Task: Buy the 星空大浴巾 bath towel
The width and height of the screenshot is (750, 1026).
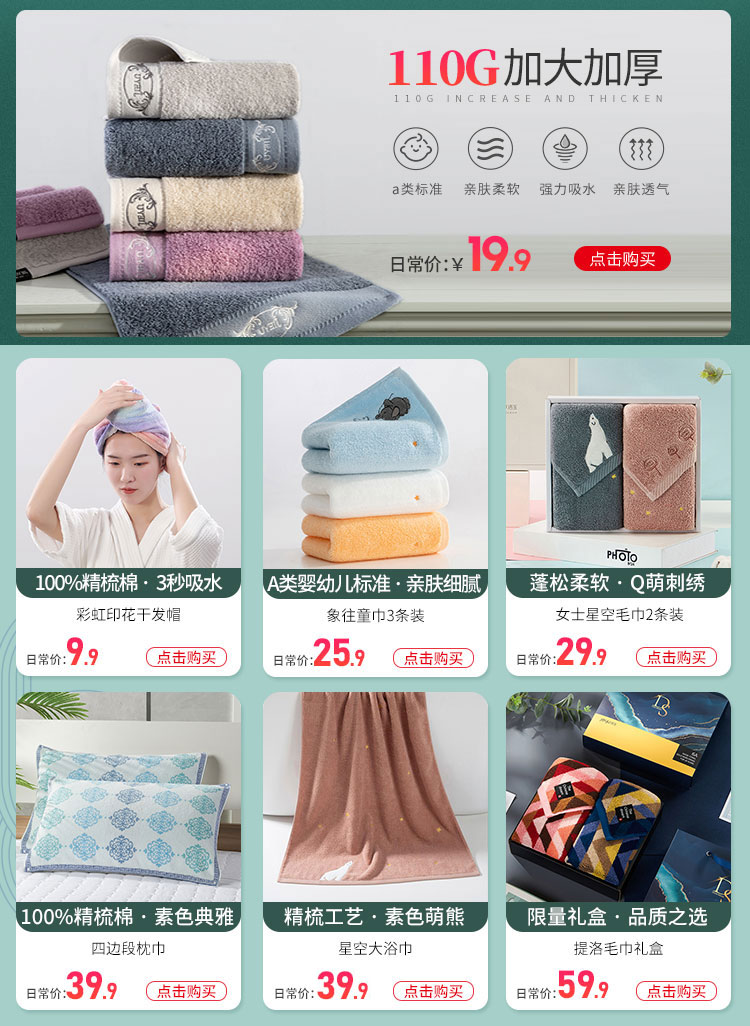Action: pos(433,991)
